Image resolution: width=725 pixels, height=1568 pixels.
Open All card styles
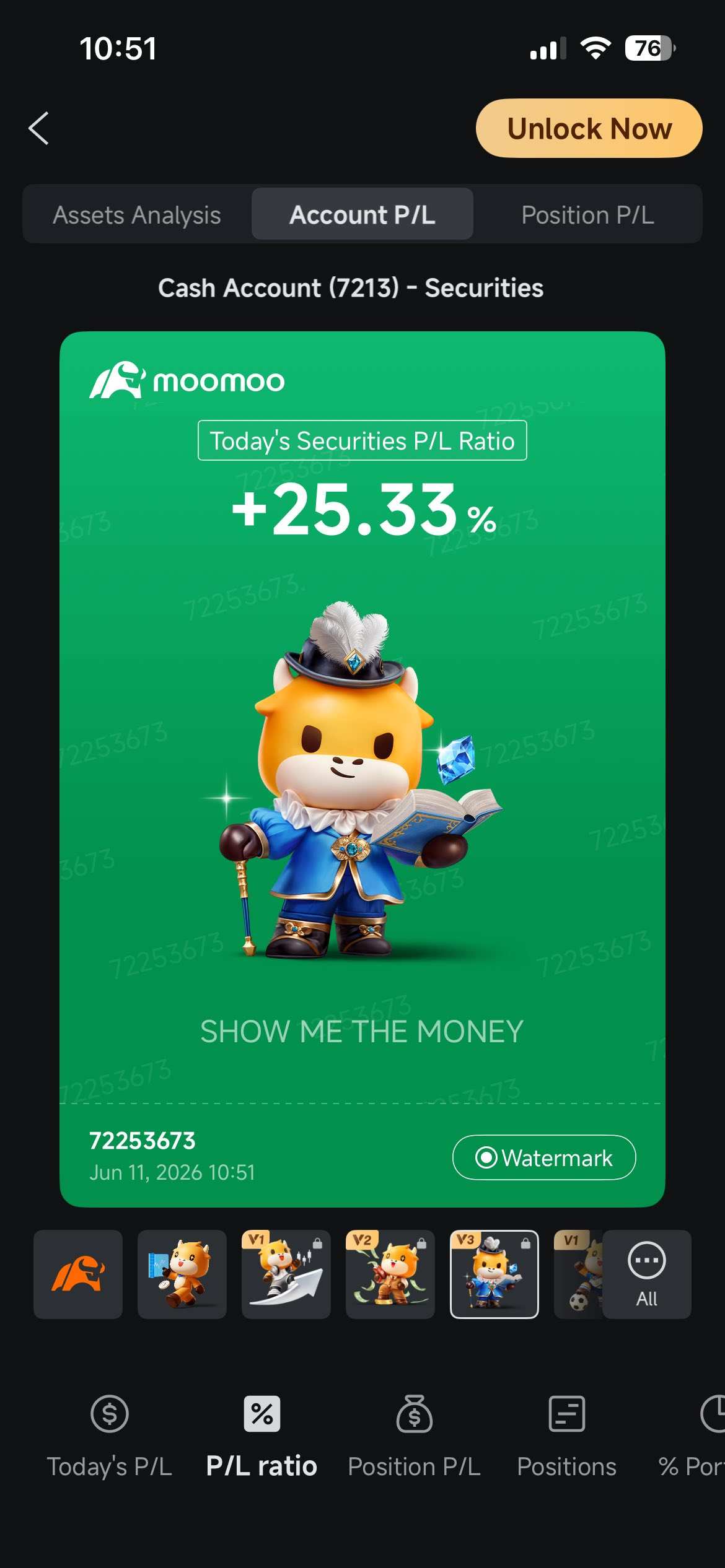click(646, 1274)
